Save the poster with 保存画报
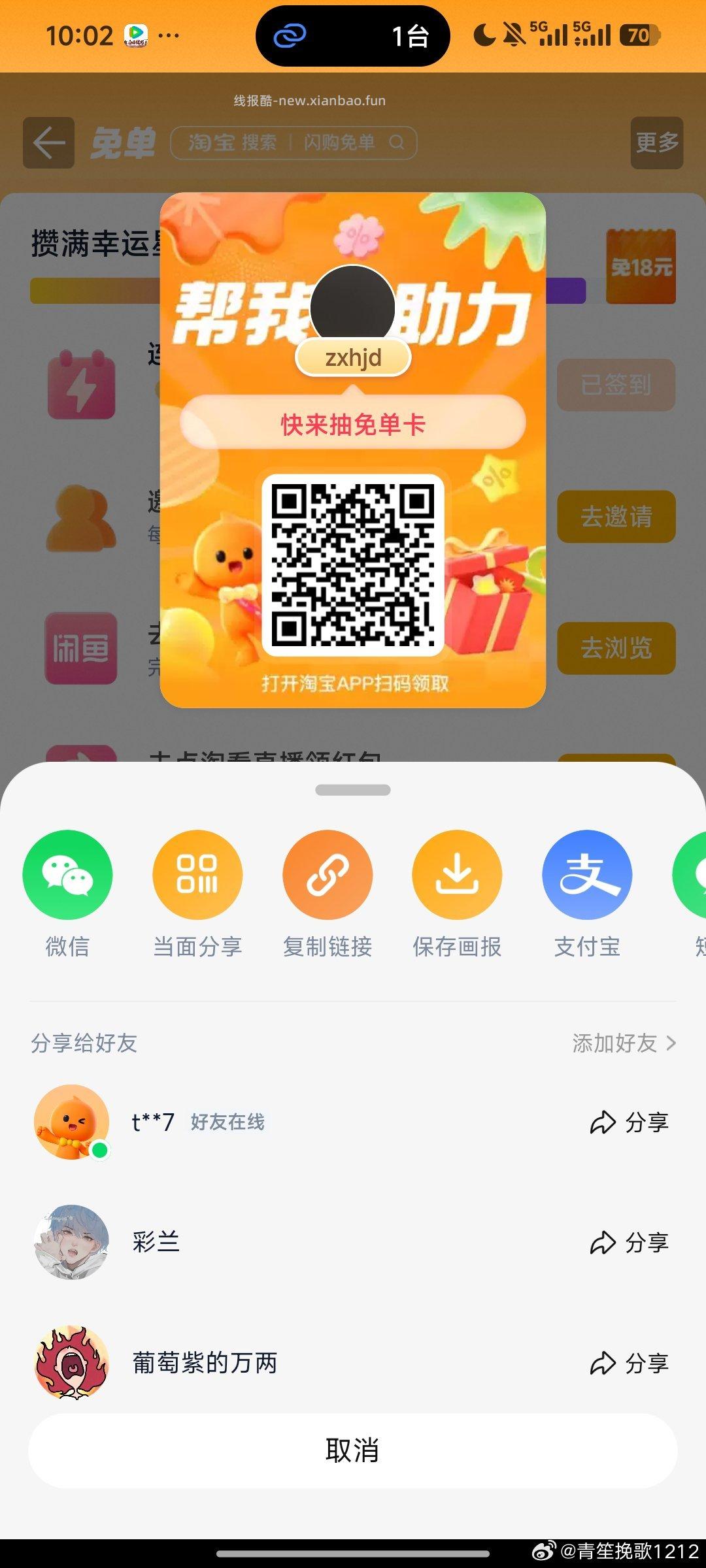 point(457,875)
